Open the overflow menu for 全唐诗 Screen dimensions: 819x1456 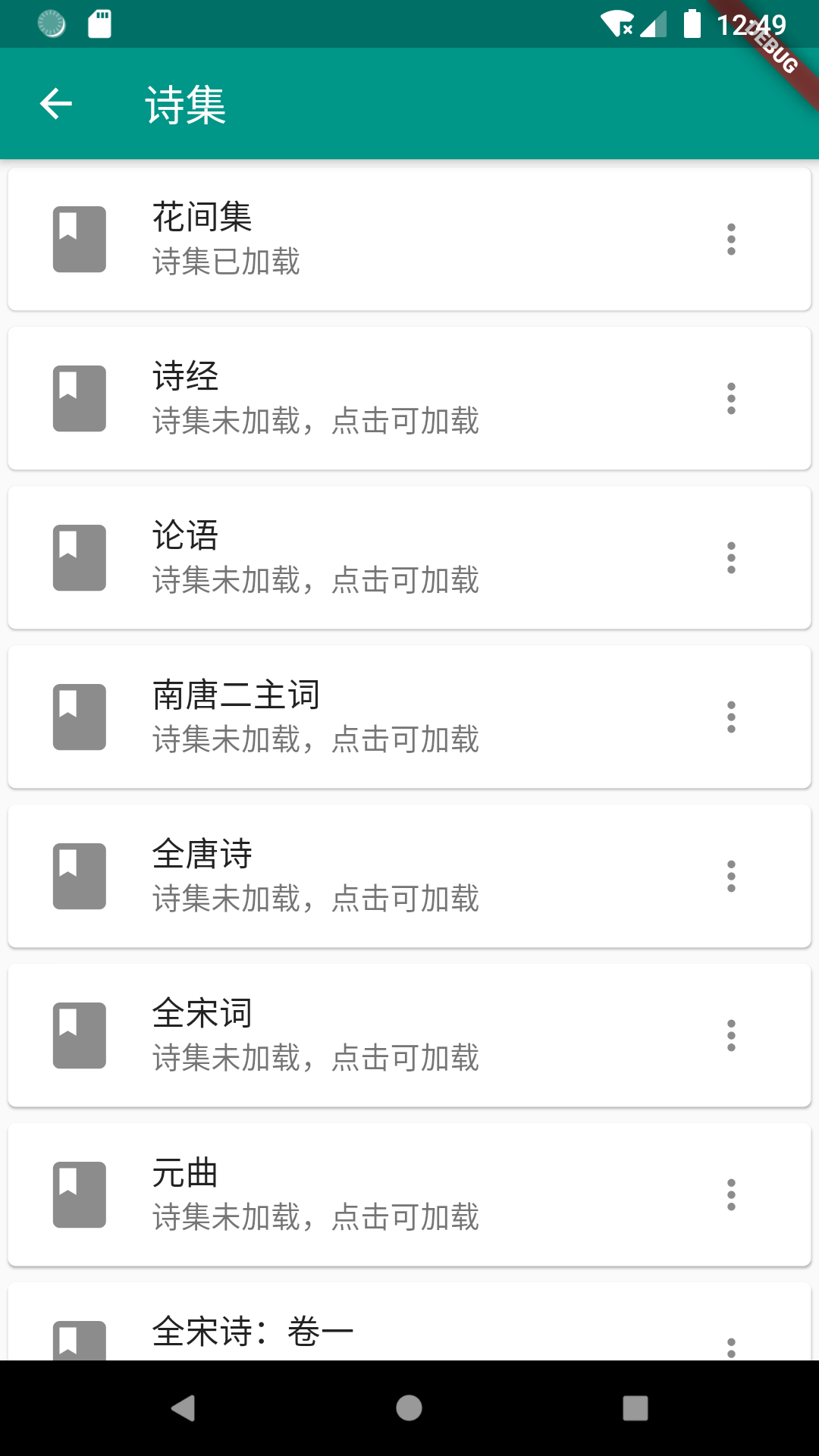coord(731,876)
